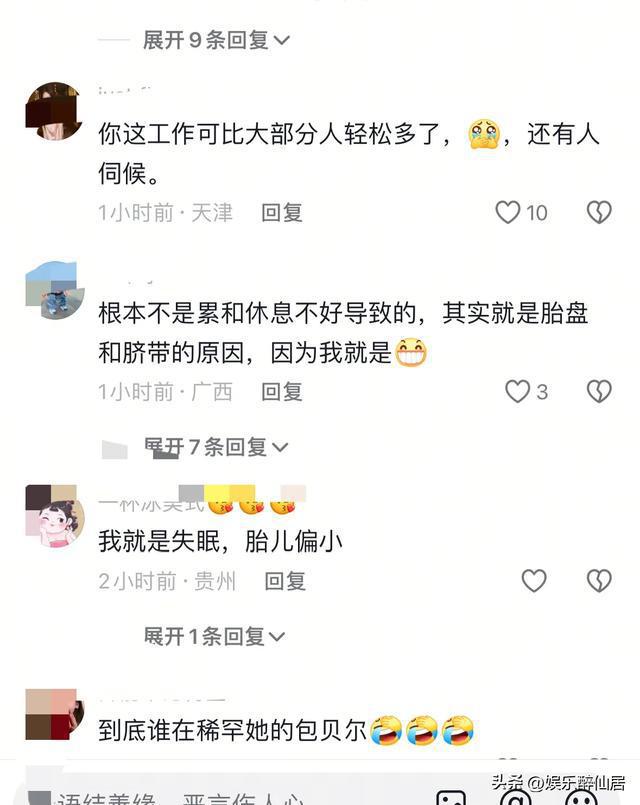Viewport: 640px width, 805px height.
Task: Open the Guizhou commenter's cartoon avatar
Action: (x=53, y=517)
